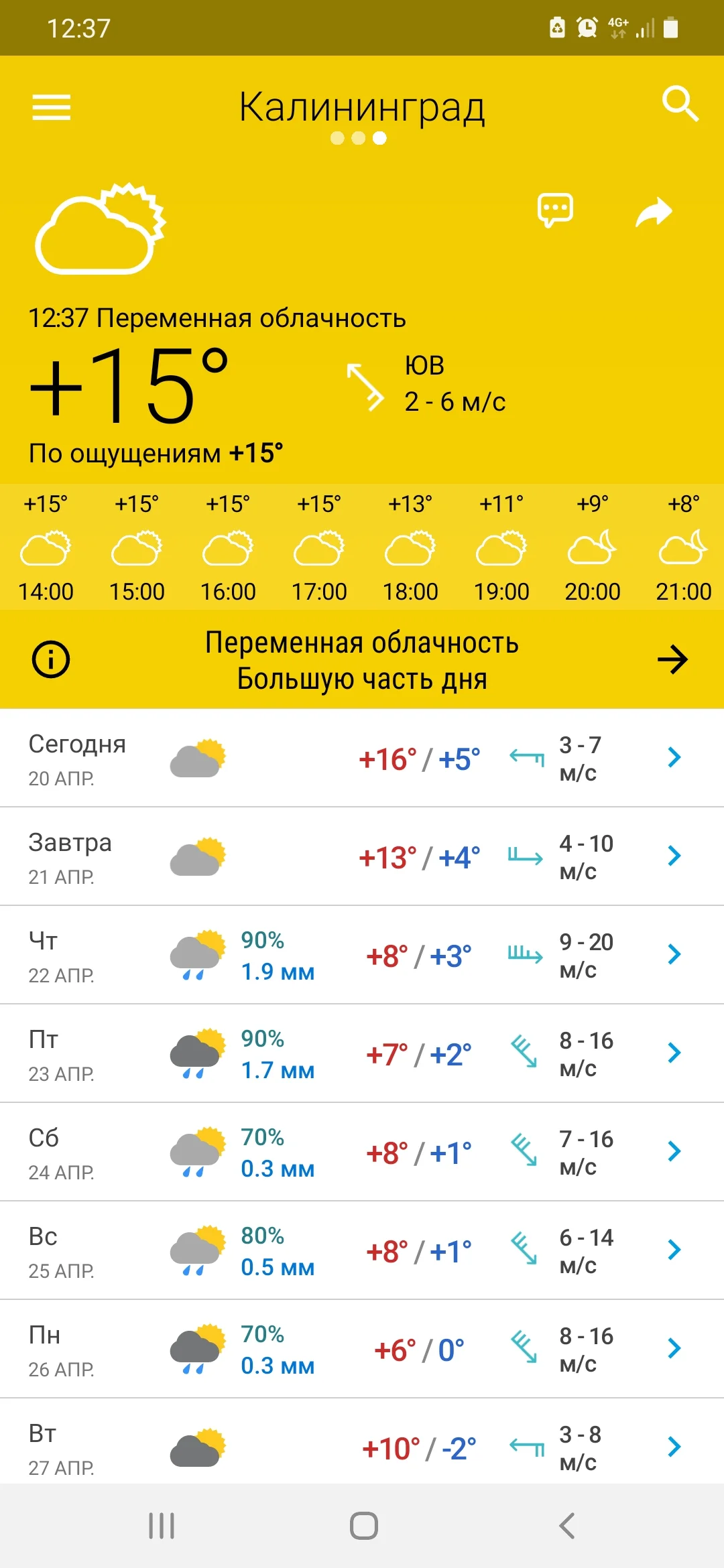Open the hamburger navigation menu
Viewport: 724px width, 1568px height.
click(51, 108)
